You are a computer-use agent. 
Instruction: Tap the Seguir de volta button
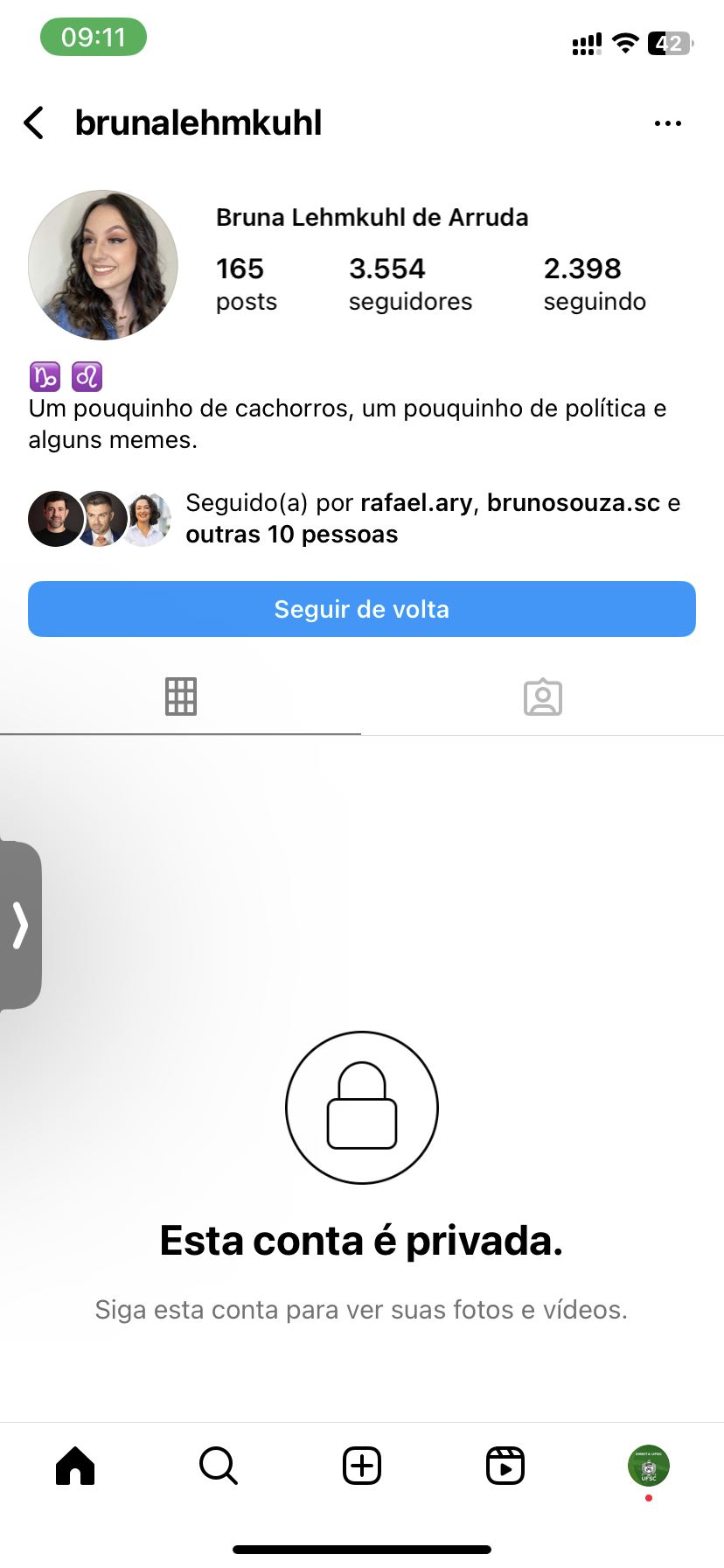362,609
